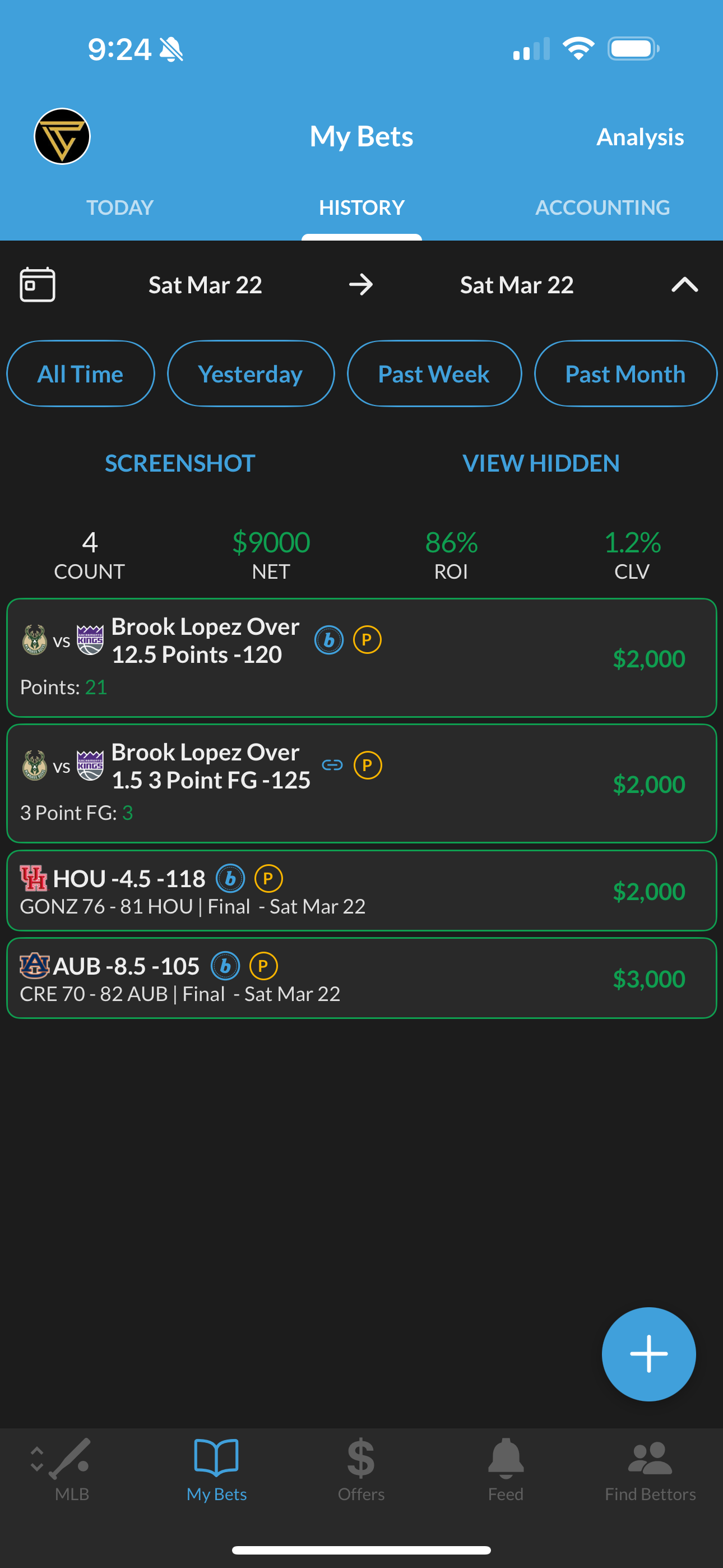Screen dimensions: 723x1568
Task: Select the All Time filter
Action: click(x=80, y=373)
